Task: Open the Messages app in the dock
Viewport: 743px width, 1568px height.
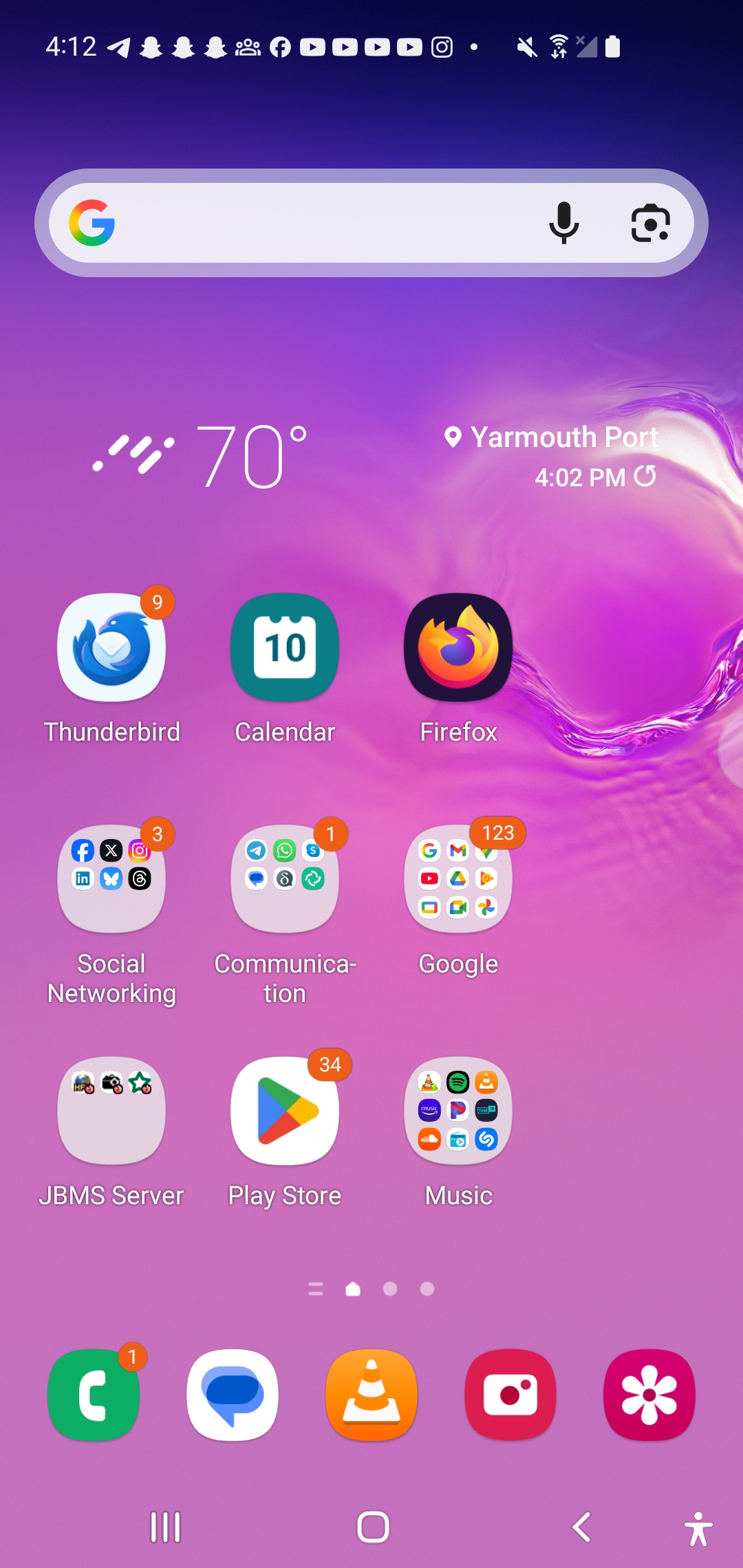Action: (233, 1395)
